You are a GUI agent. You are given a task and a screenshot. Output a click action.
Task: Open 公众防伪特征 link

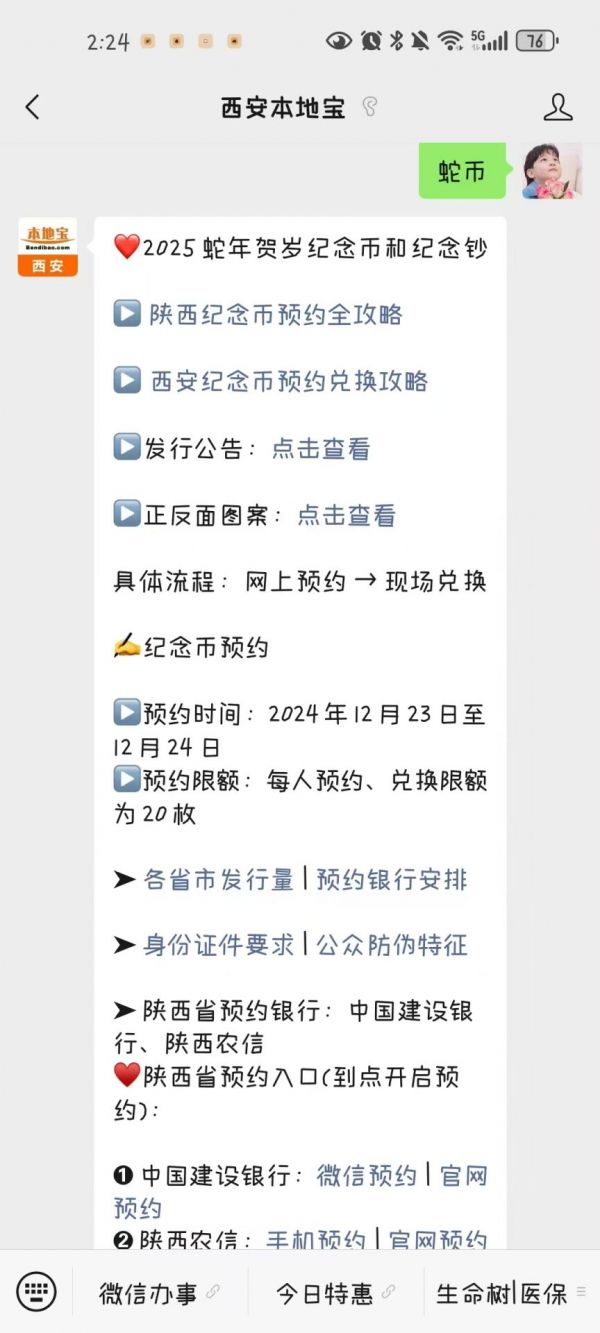(x=392, y=945)
